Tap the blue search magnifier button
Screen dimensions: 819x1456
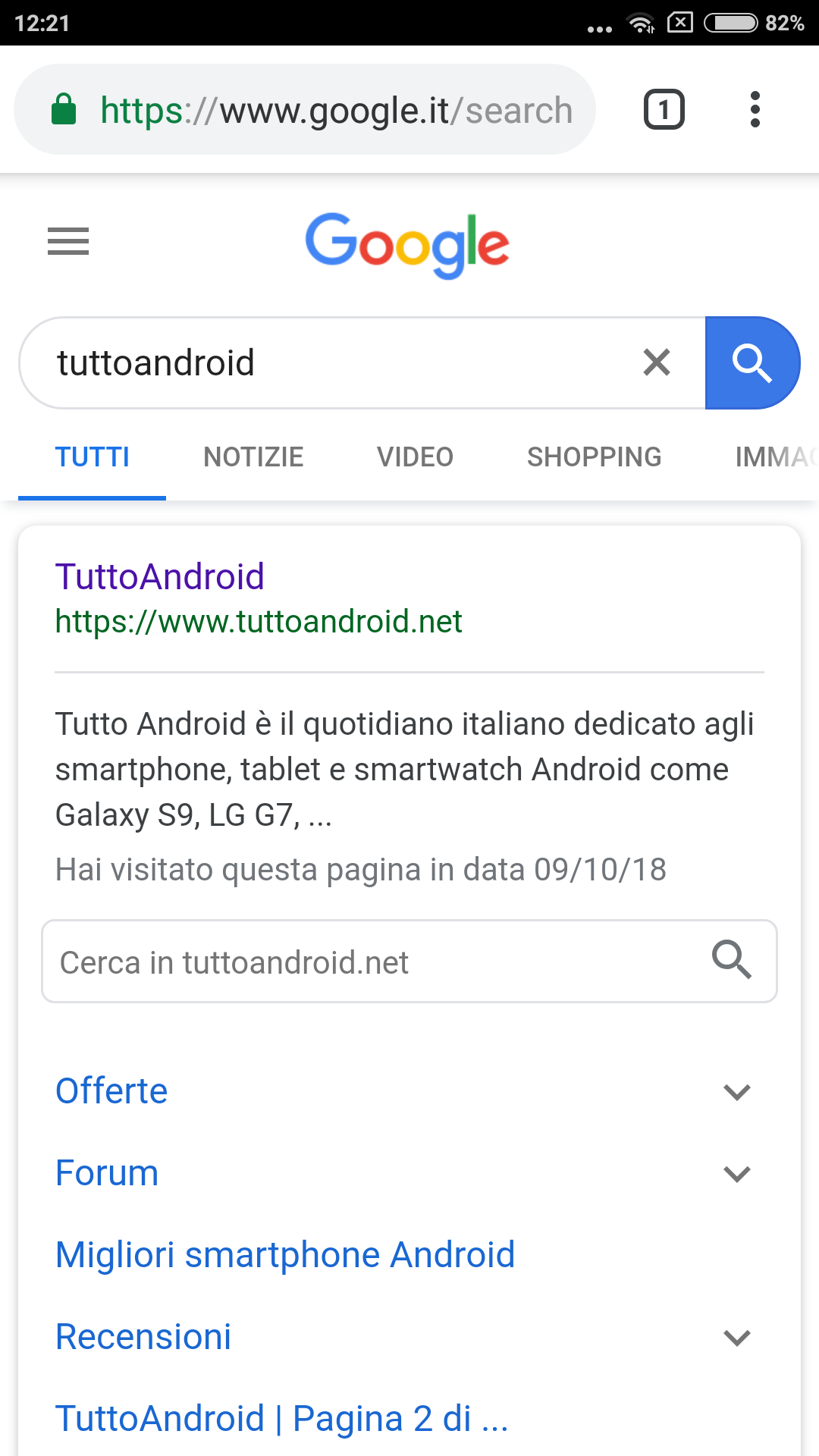752,362
